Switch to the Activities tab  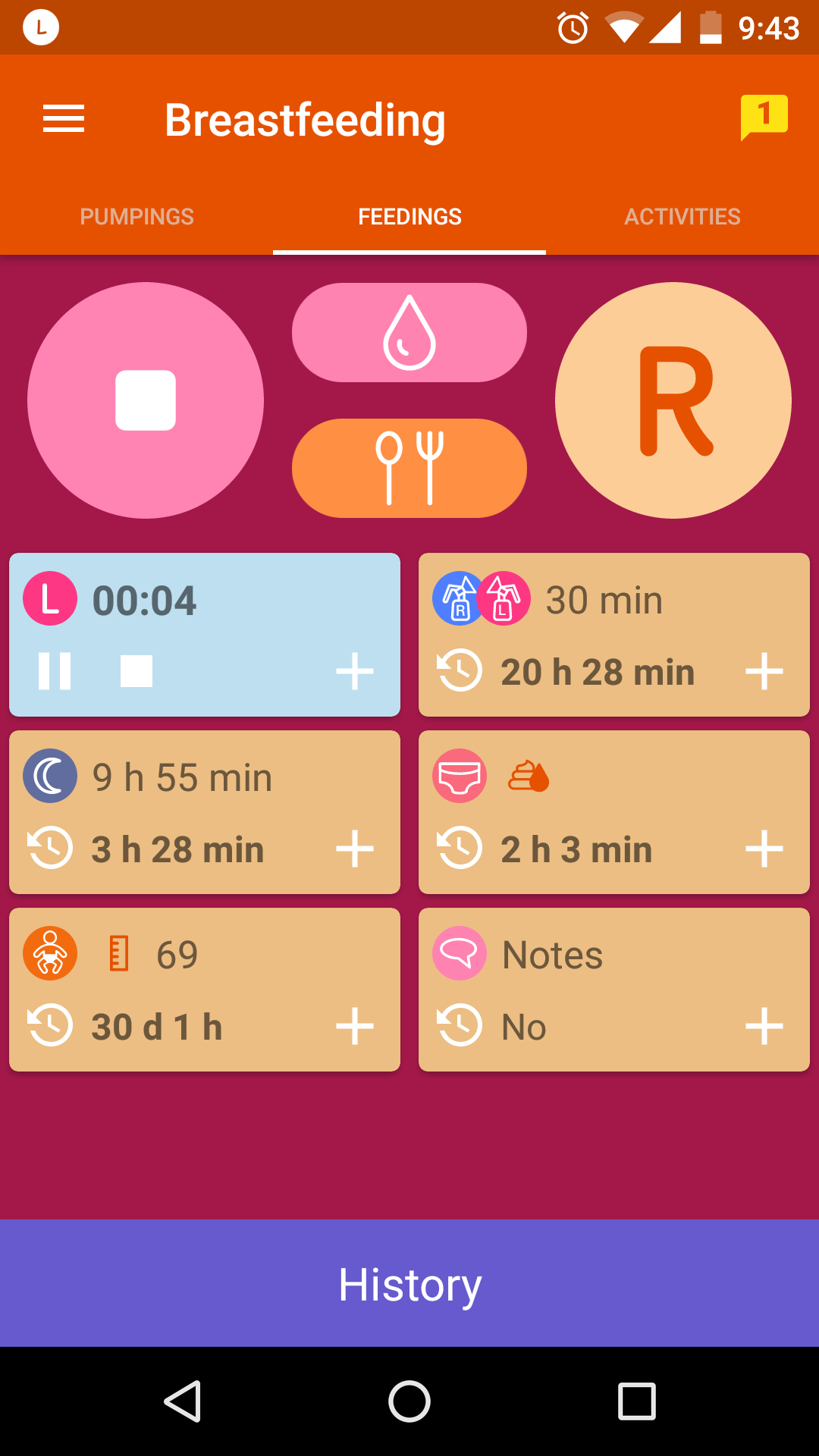tap(682, 217)
